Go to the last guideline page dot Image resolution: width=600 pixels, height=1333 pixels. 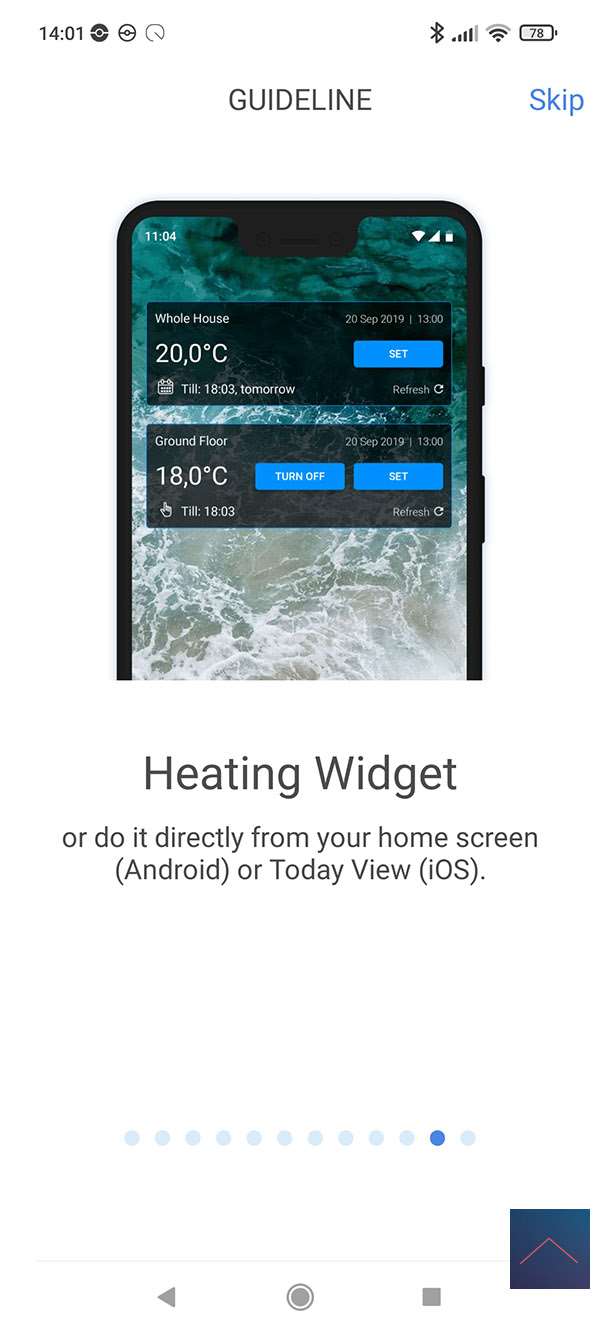(468, 1138)
